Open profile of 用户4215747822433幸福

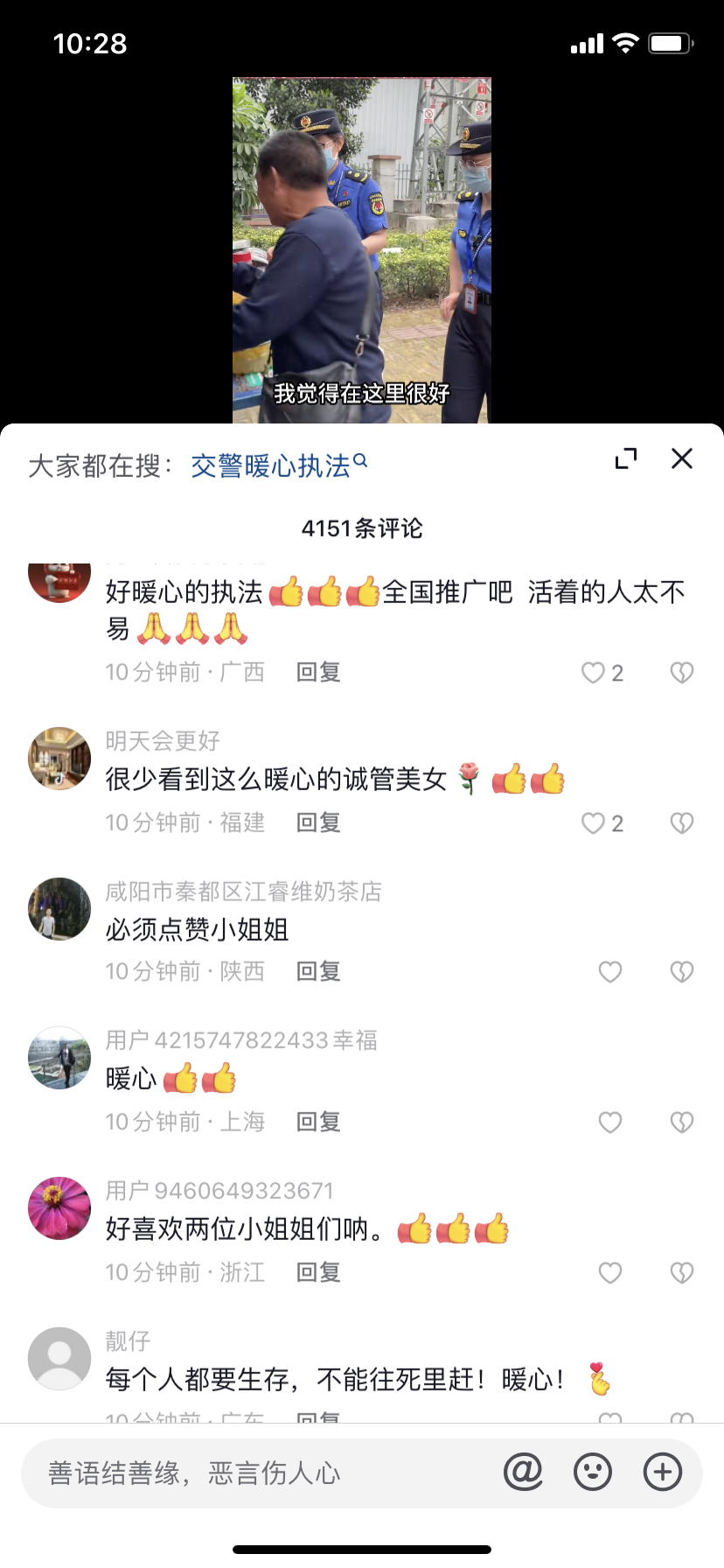coord(59,1058)
